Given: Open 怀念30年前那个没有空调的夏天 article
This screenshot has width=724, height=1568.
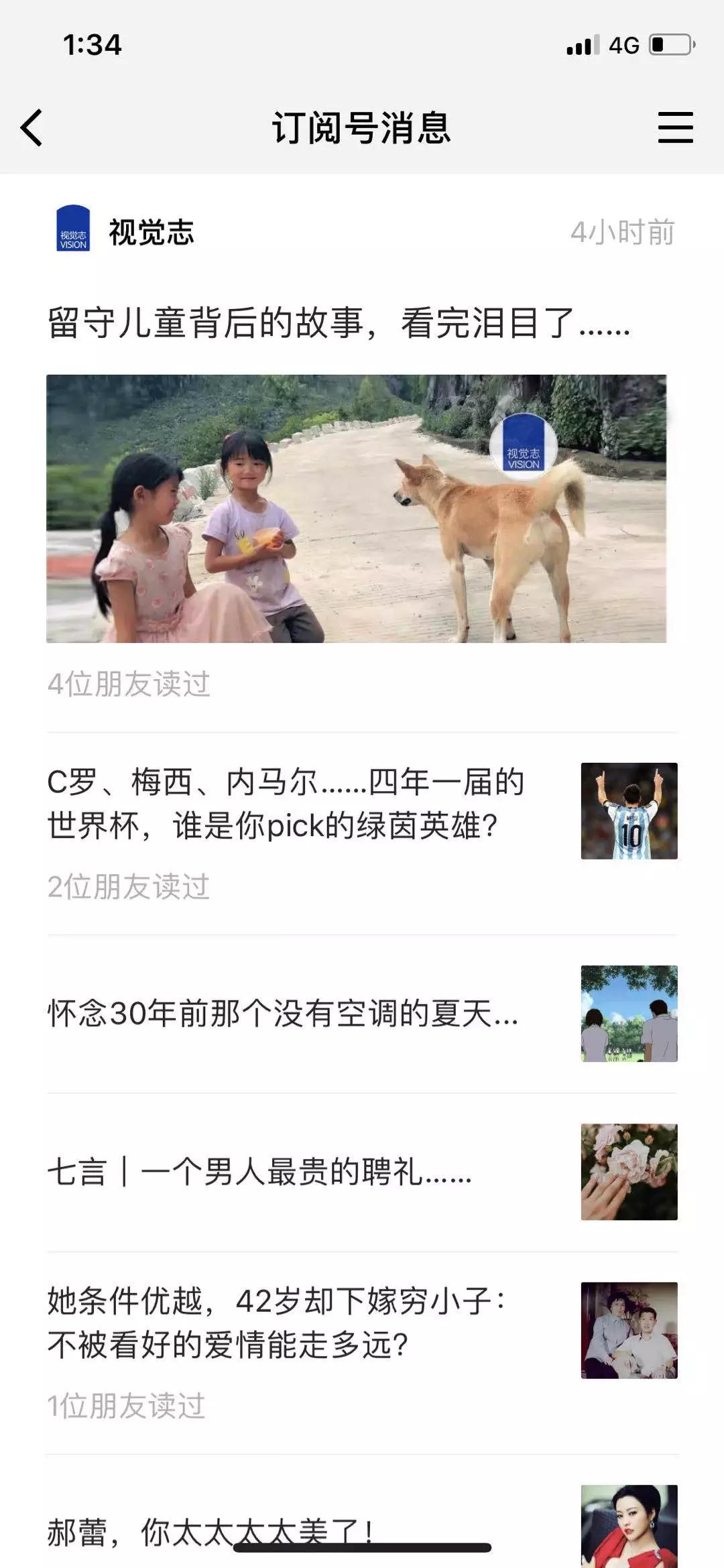Looking at the screenshot, I should coord(283,1013).
